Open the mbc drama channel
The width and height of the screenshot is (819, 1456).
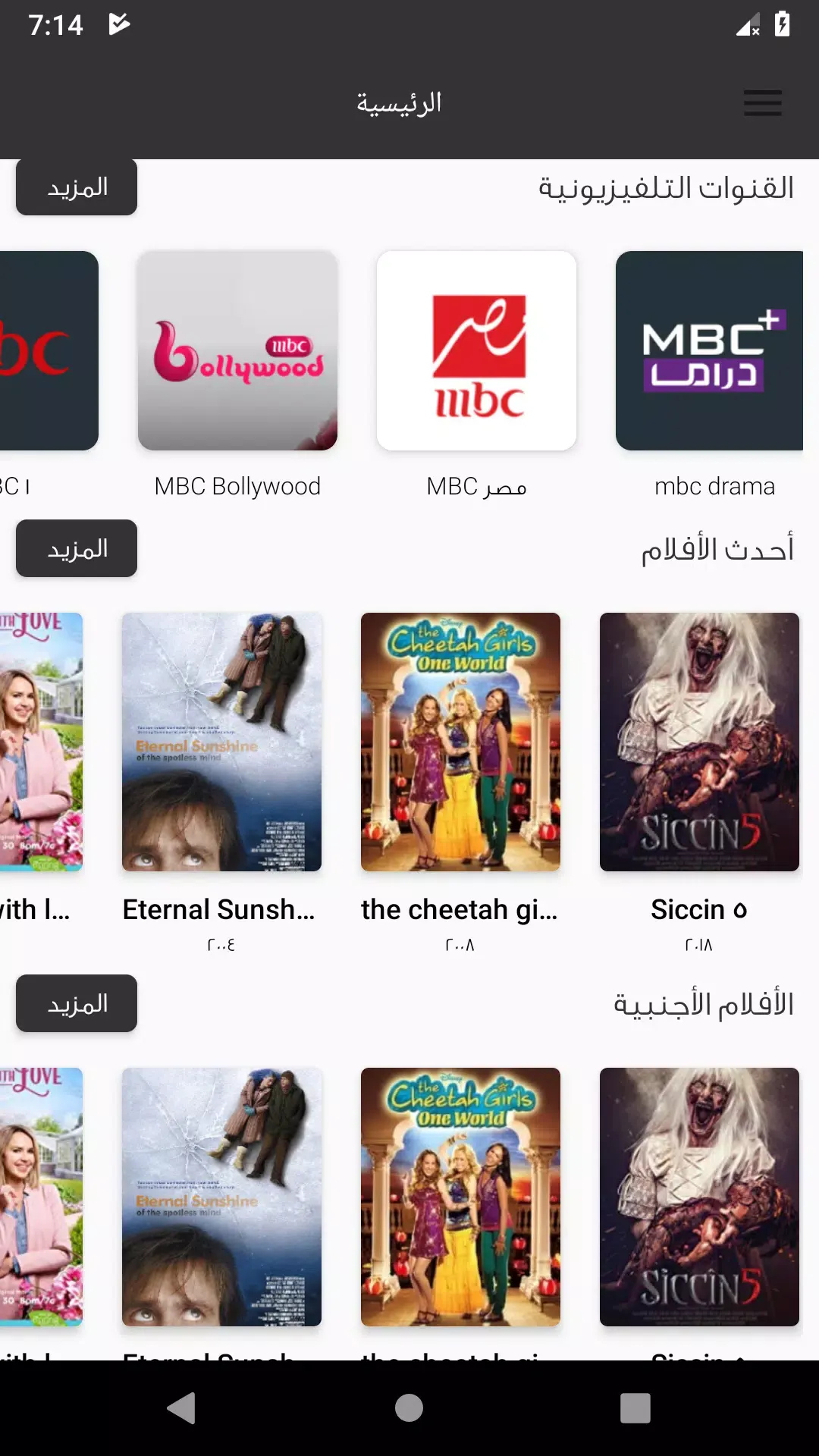[x=710, y=351]
